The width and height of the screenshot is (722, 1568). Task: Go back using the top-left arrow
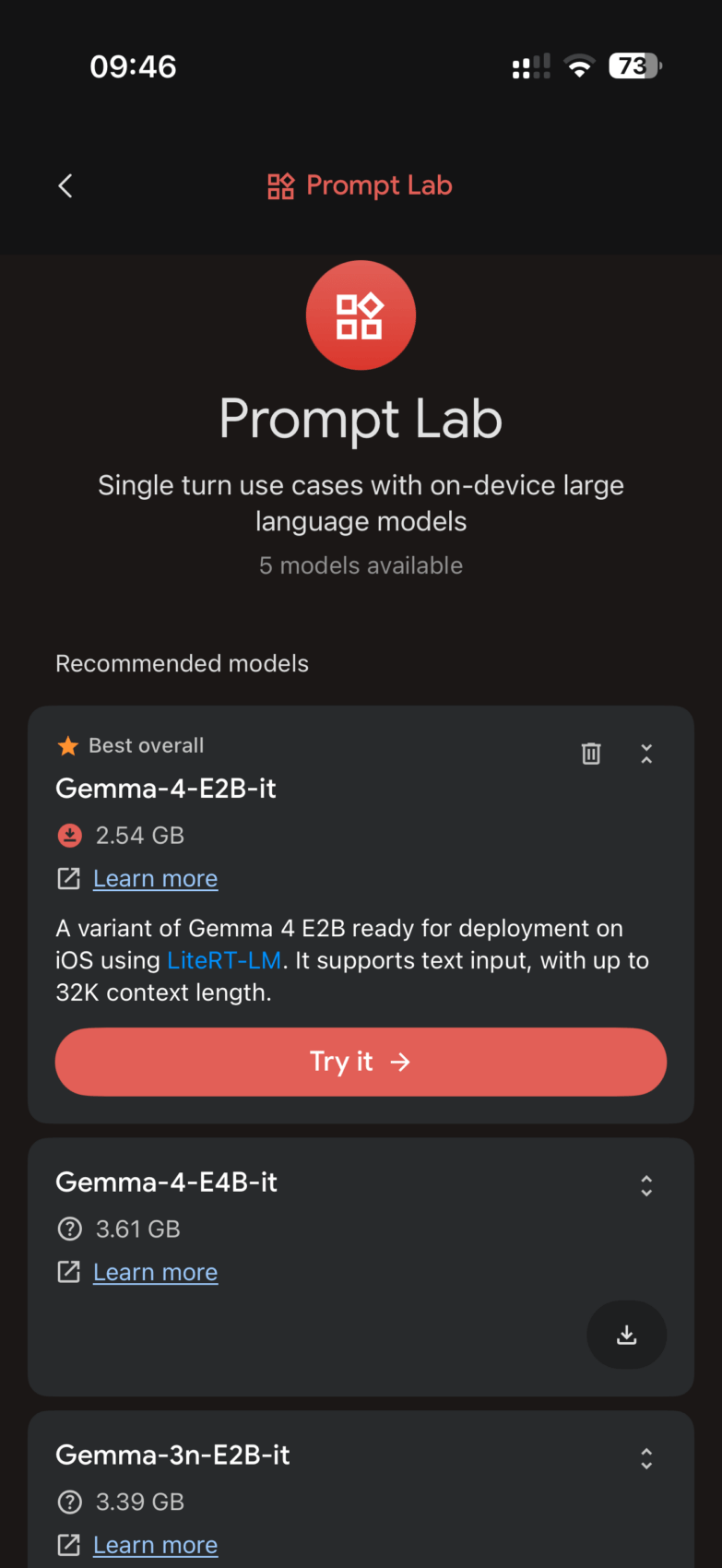(65, 185)
